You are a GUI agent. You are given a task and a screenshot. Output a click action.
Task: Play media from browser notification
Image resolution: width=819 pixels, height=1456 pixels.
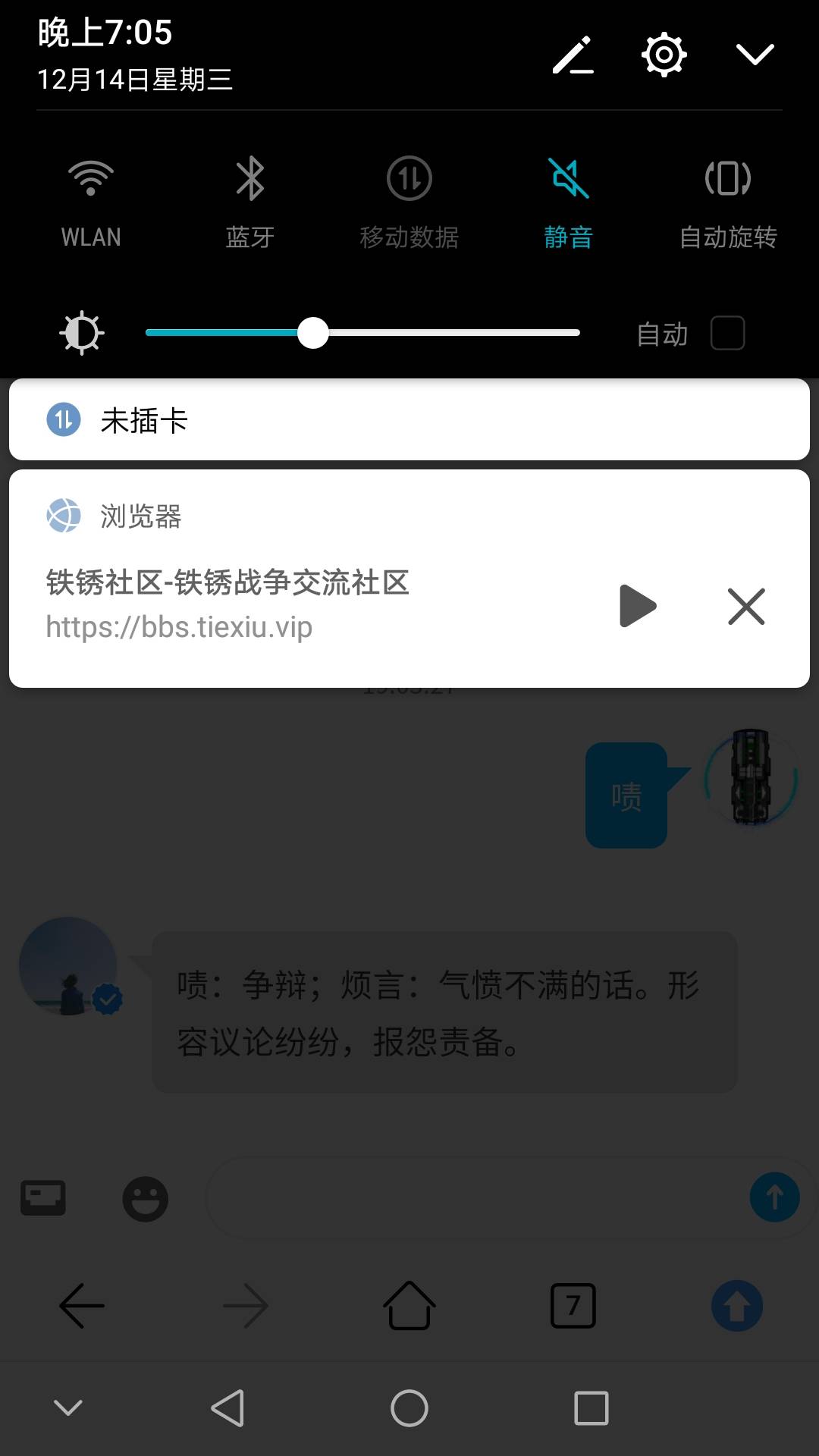(x=638, y=606)
